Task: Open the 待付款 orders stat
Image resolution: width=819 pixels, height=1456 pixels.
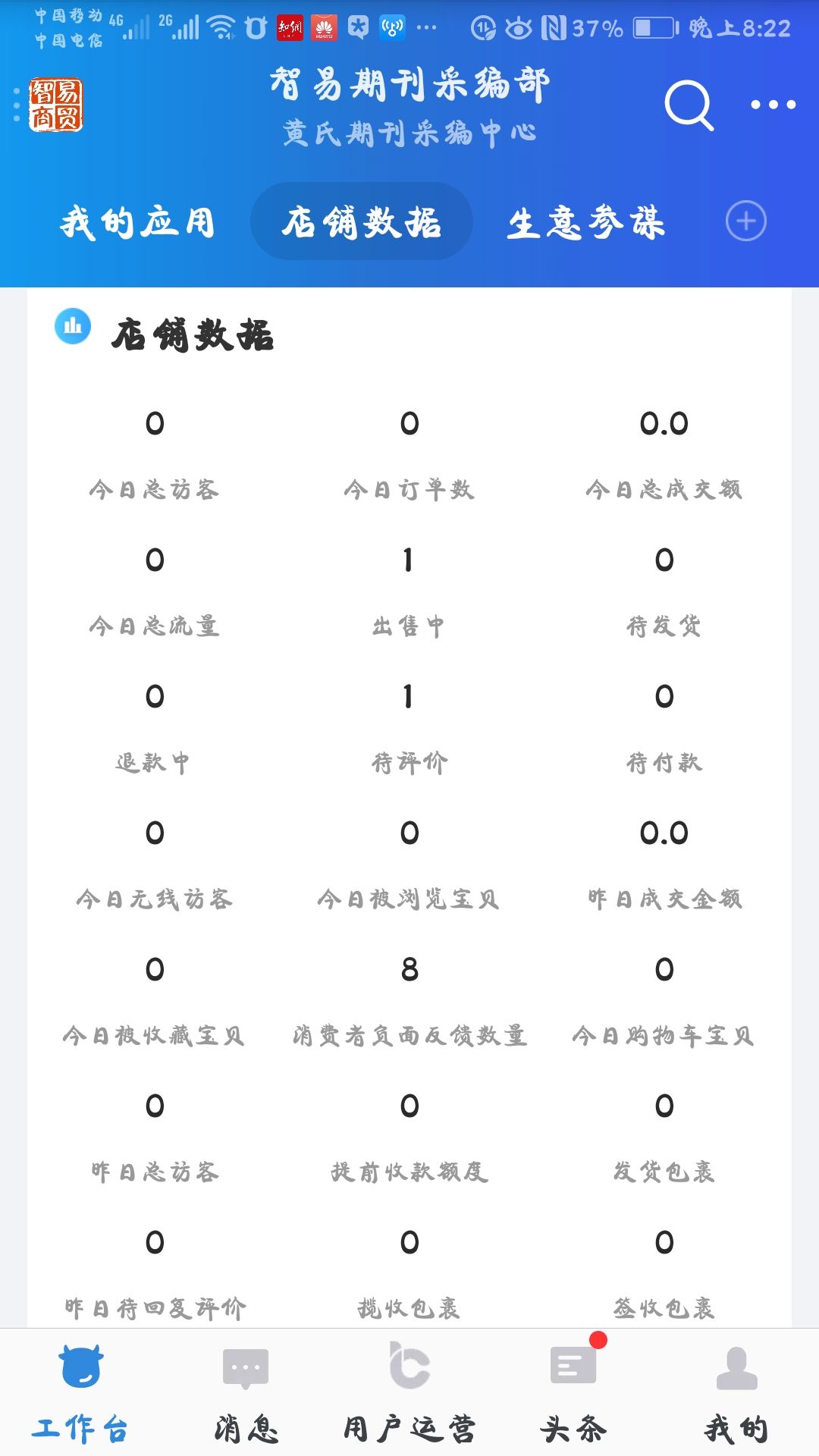Action: pos(664,728)
